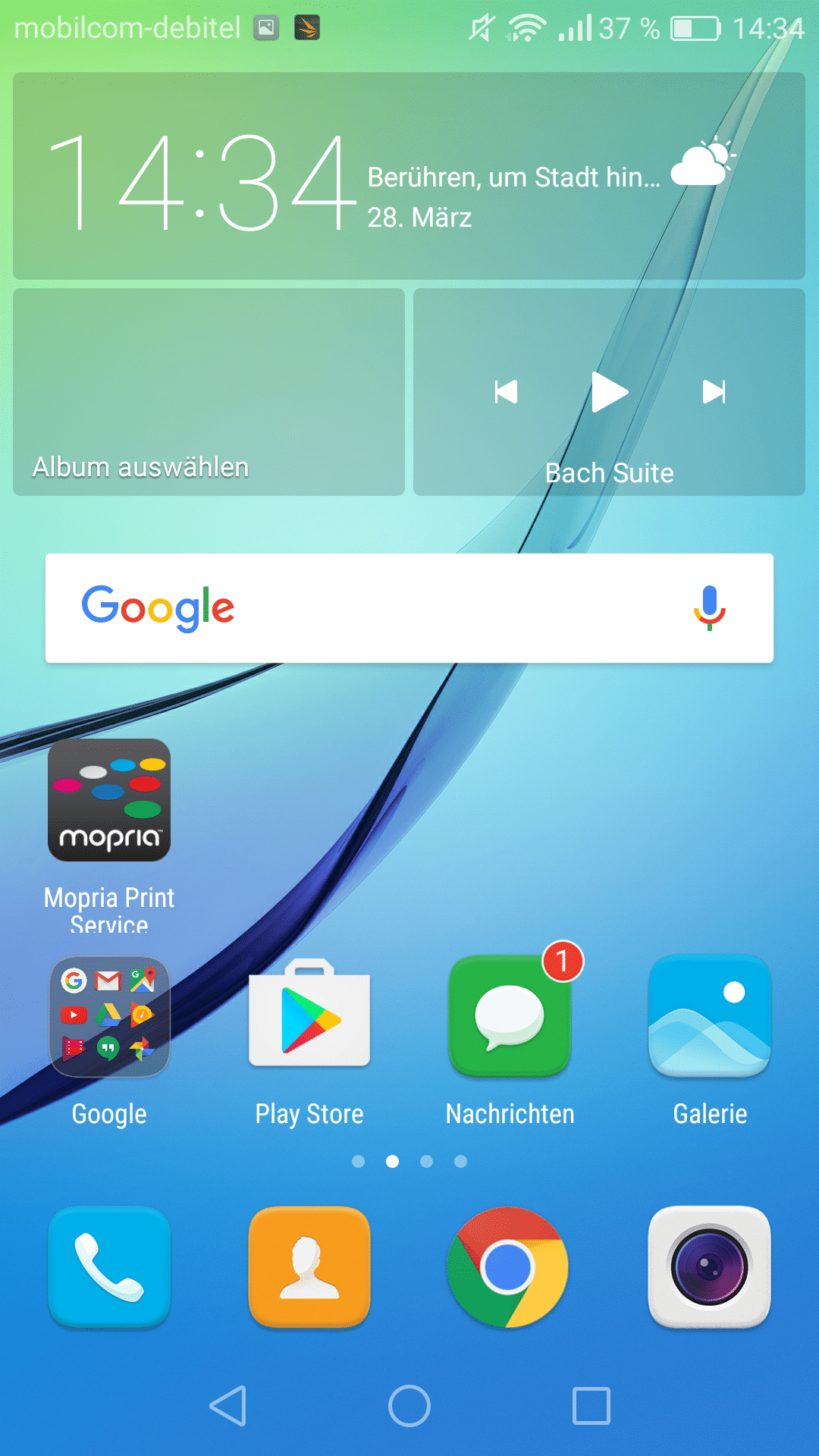
Task: Tap the system back button
Action: pyautogui.click(x=228, y=1406)
